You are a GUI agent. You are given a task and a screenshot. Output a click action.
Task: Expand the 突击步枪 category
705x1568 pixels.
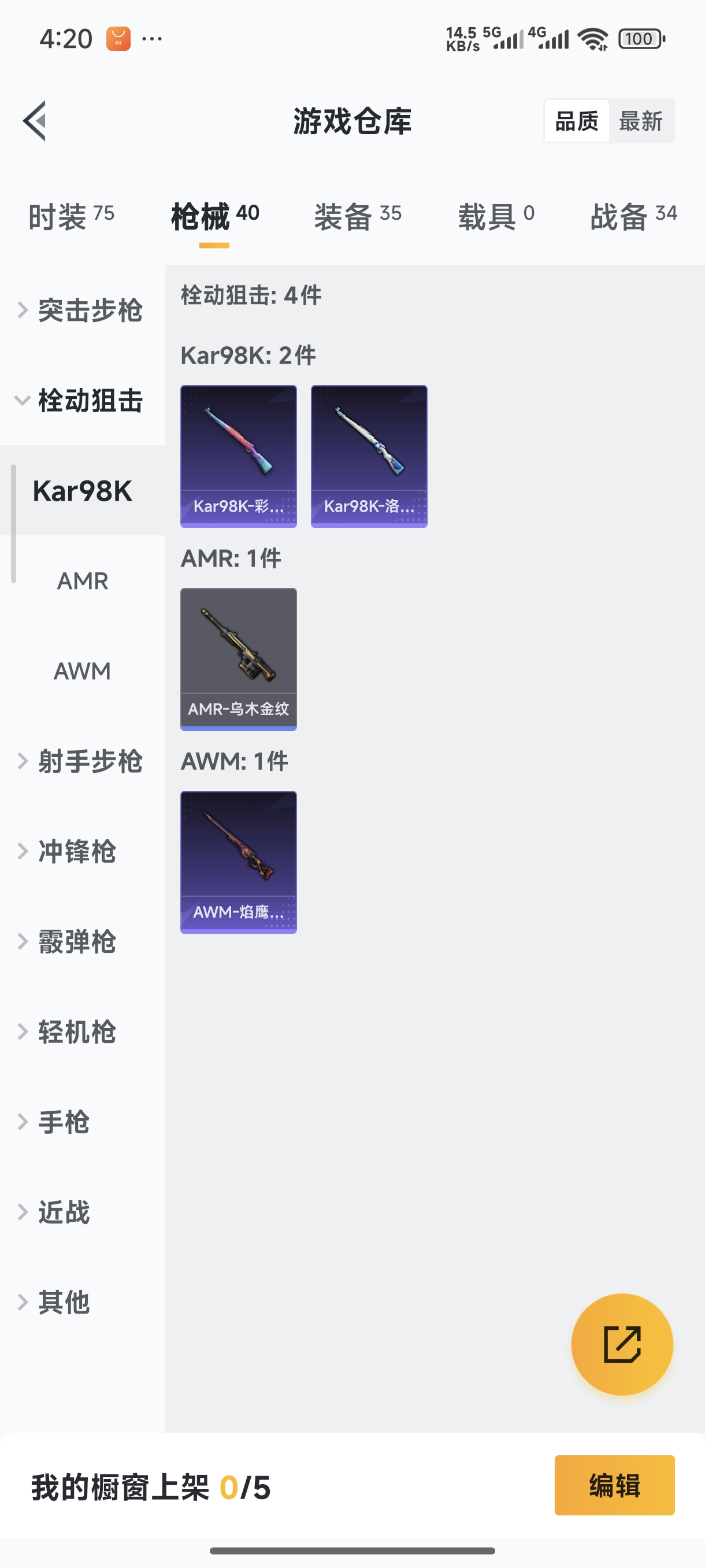(82, 310)
